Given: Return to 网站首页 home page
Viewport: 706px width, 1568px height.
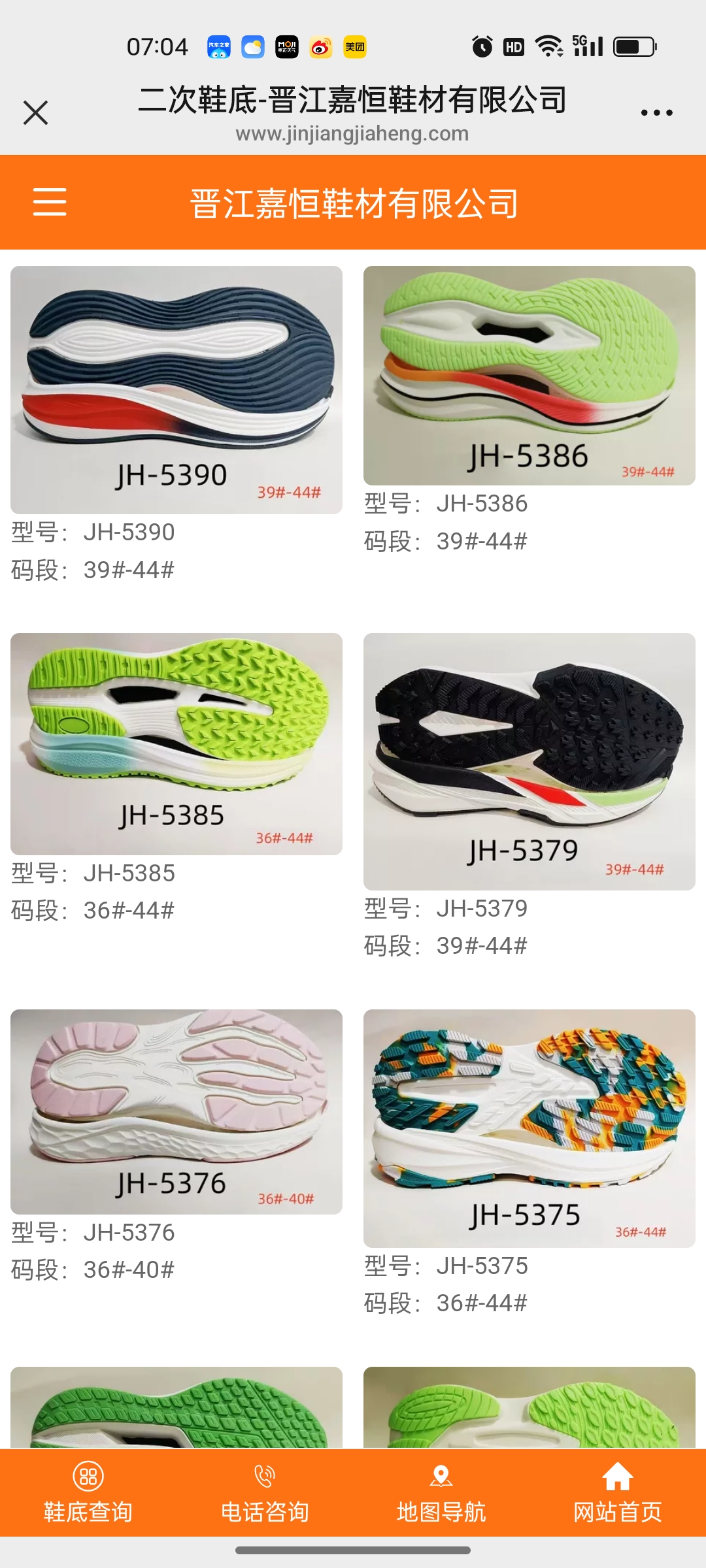Looking at the screenshot, I should (x=617, y=1492).
